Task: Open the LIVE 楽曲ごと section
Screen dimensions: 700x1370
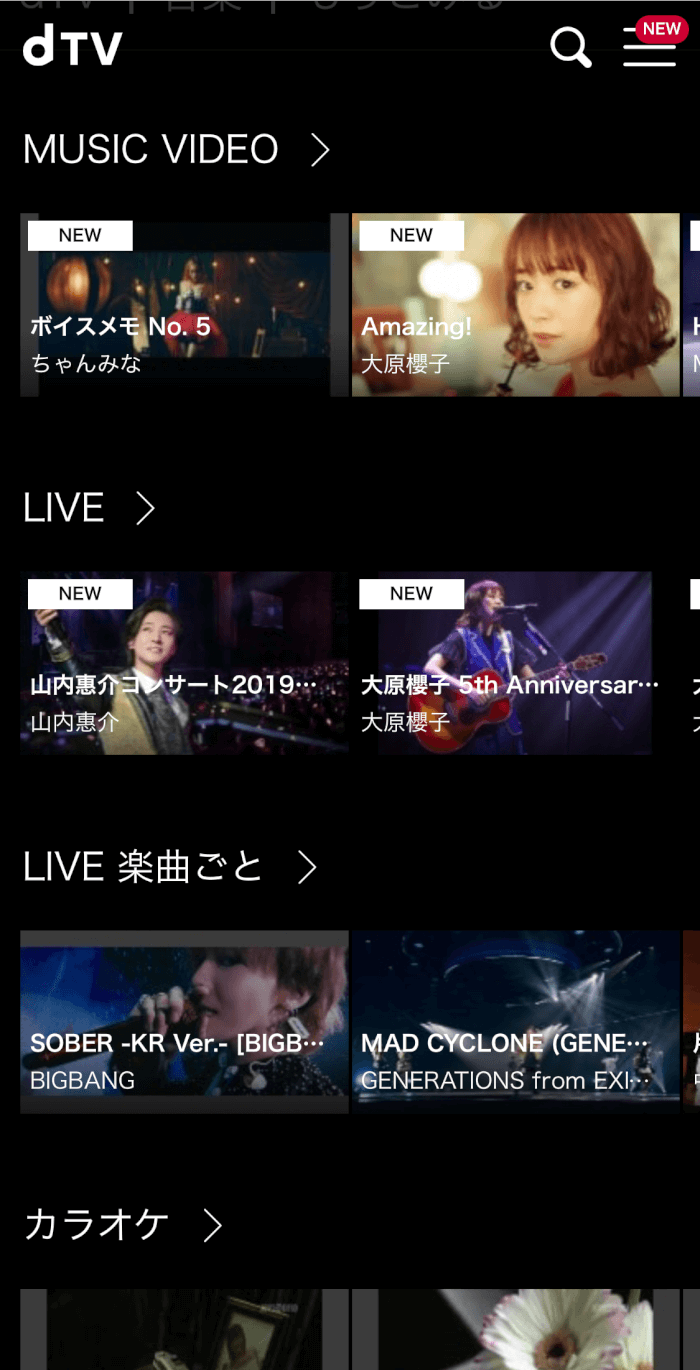Action: click(x=307, y=867)
